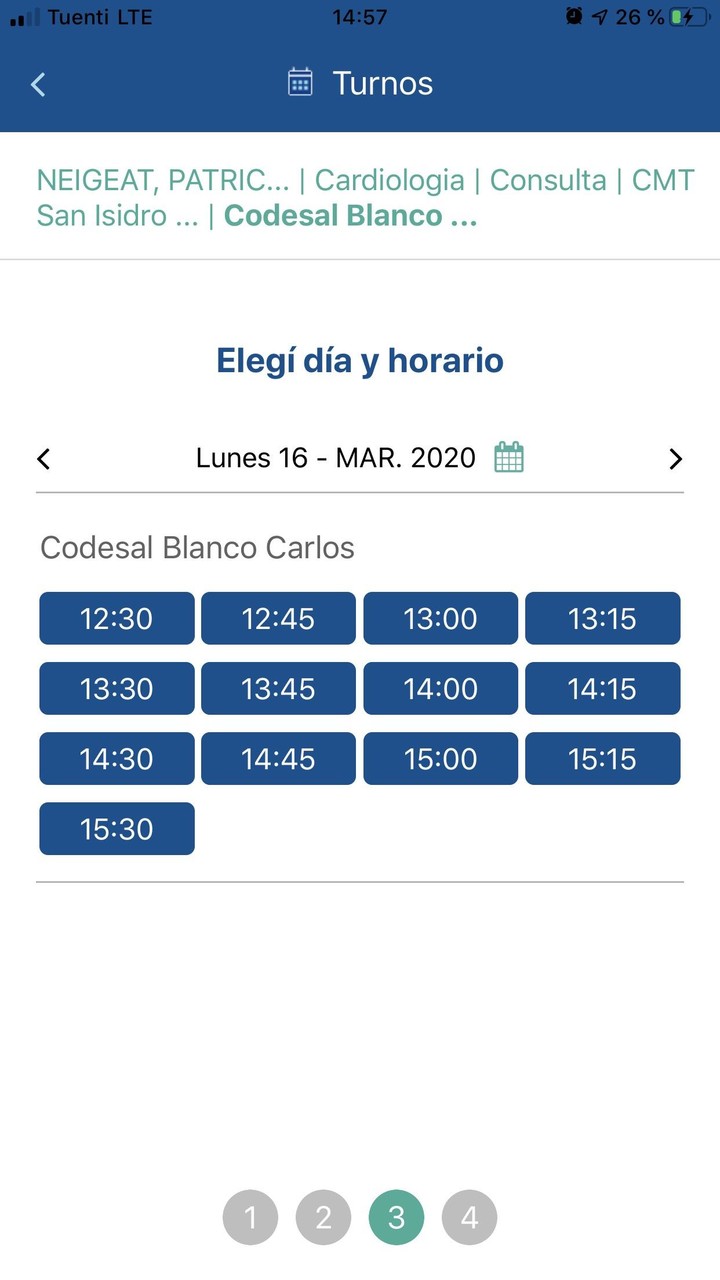Select the Consulta breadcrumb item
This screenshot has width=720, height=1280.
pyautogui.click(x=547, y=180)
